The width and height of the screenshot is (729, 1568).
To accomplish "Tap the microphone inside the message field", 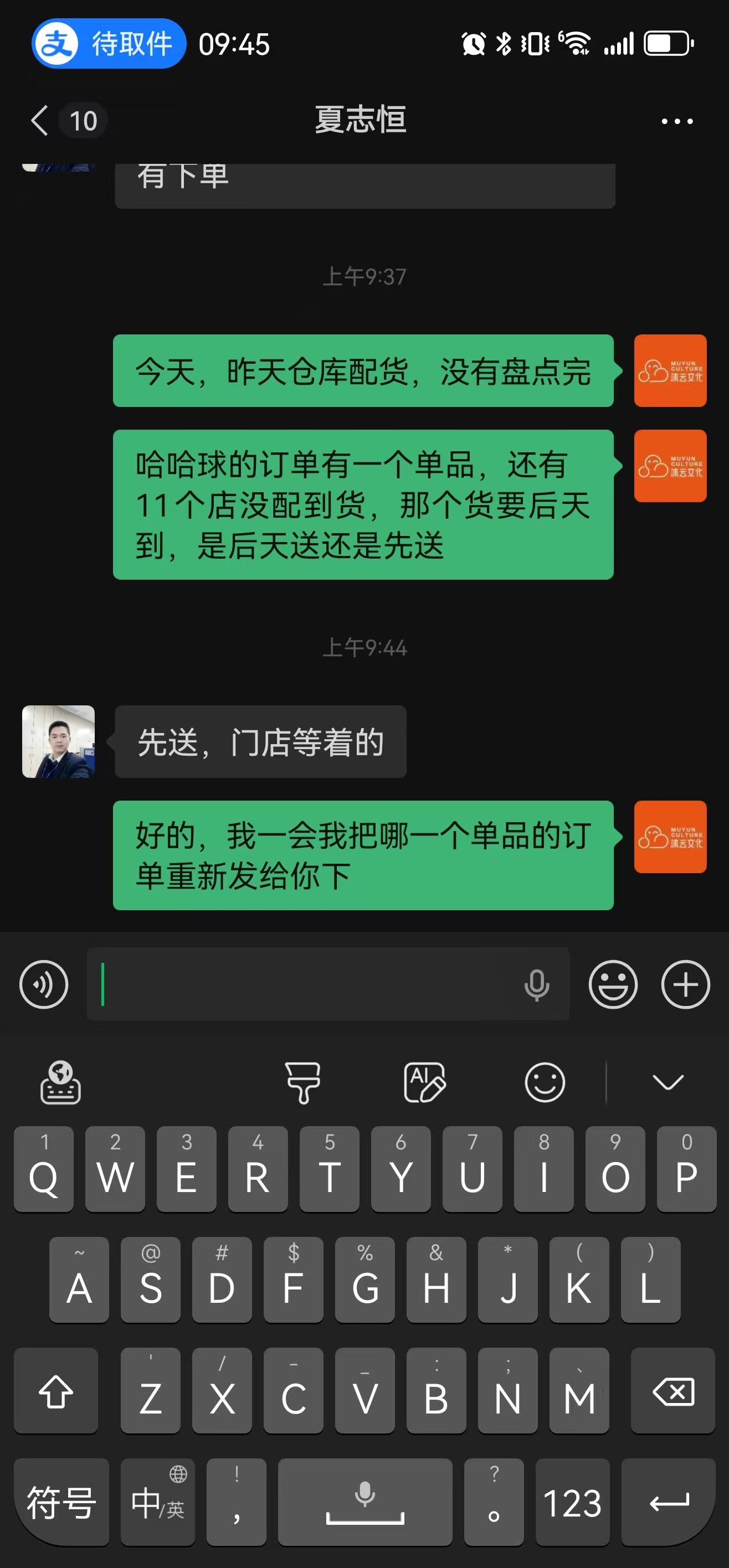I will (x=537, y=984).
